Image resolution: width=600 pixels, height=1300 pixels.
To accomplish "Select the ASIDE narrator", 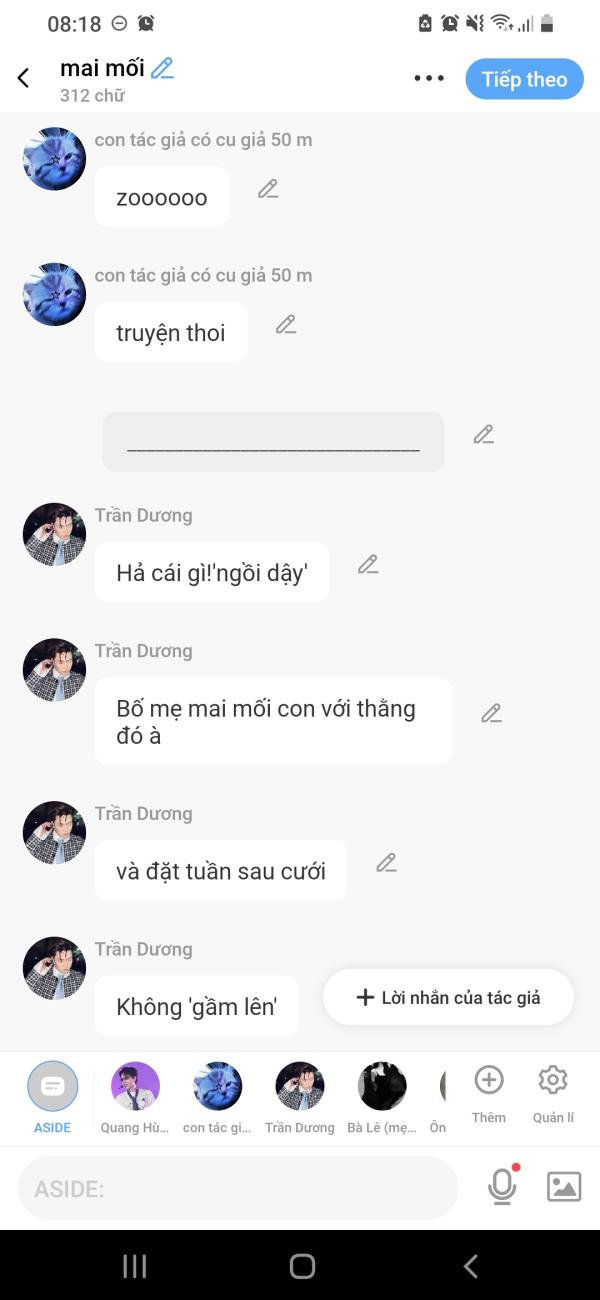I will [52, 1098].
